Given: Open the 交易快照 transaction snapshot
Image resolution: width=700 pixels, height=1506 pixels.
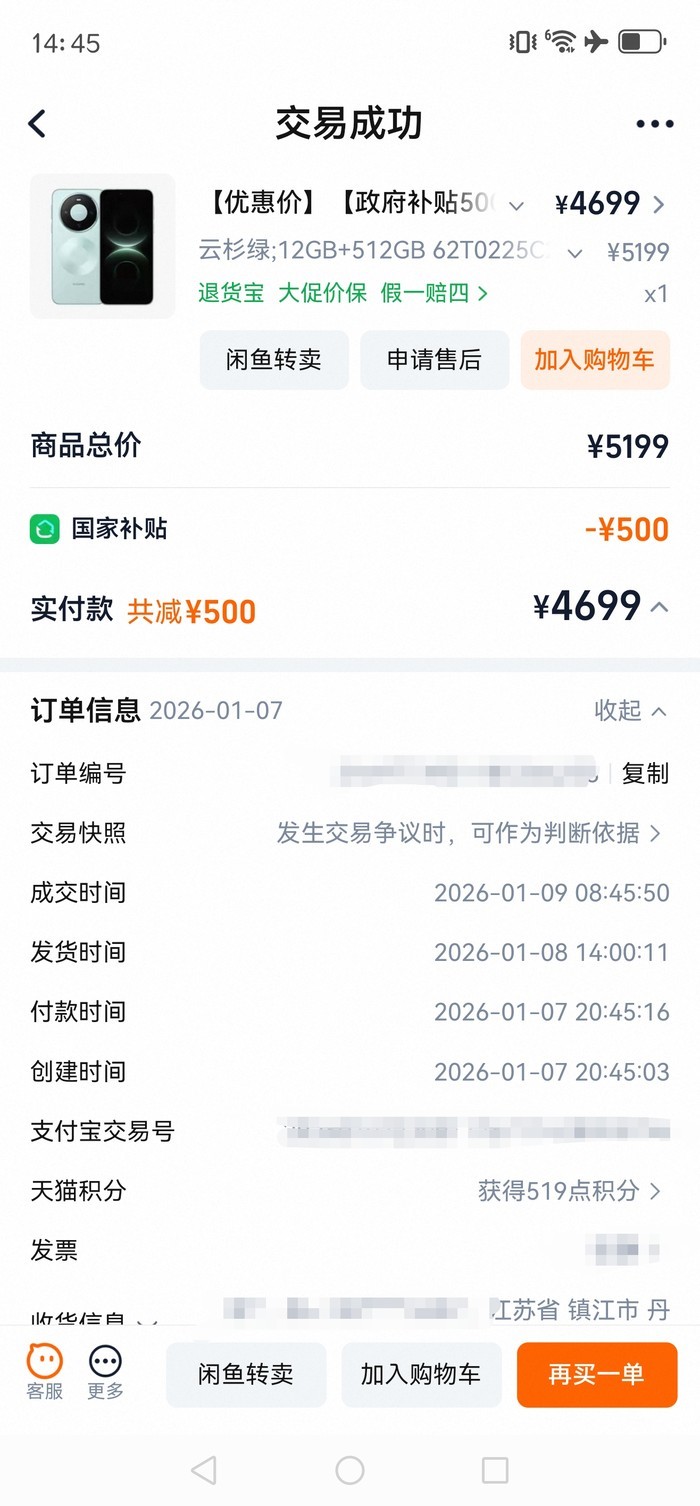Looking at the screenshot, I should [468, 833].
